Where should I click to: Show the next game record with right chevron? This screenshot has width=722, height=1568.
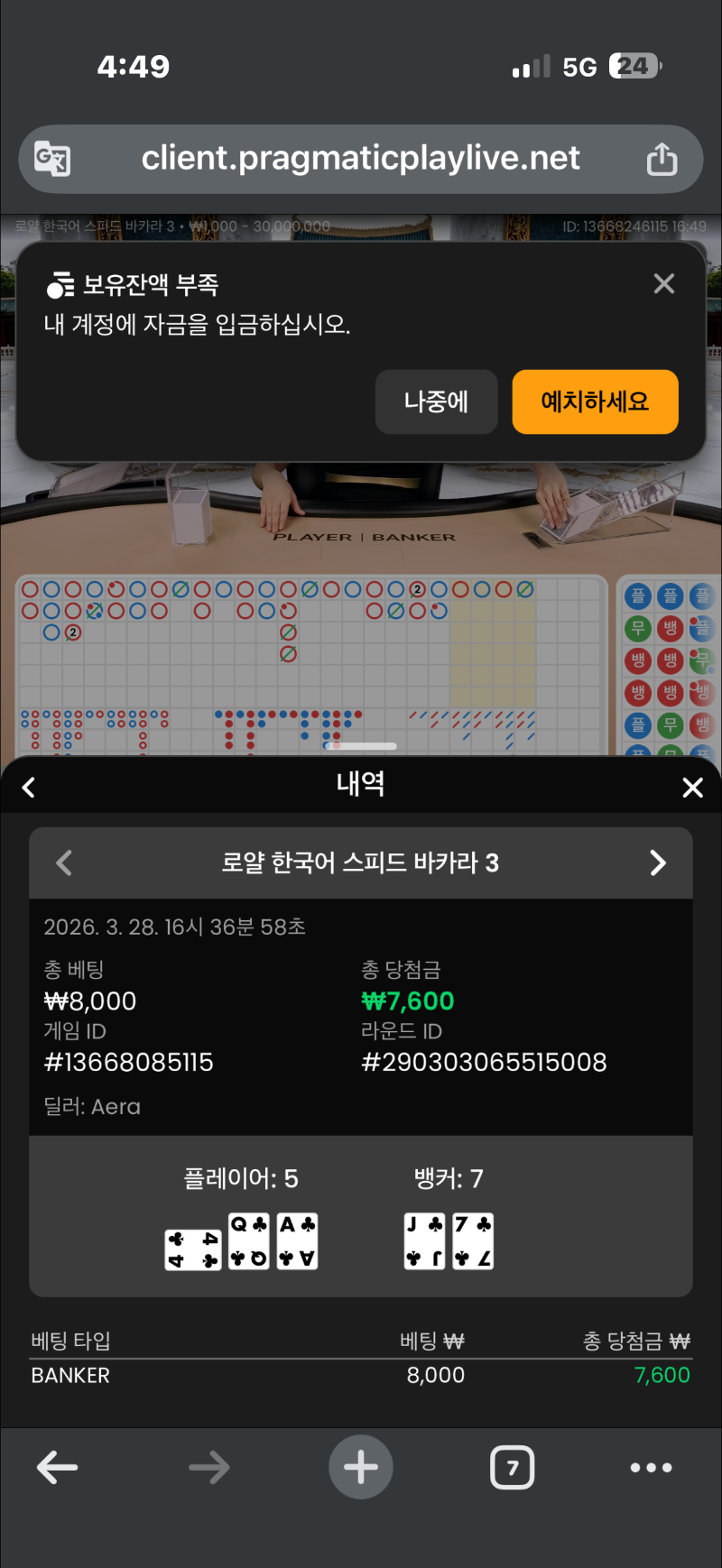[x=658, y=862]
